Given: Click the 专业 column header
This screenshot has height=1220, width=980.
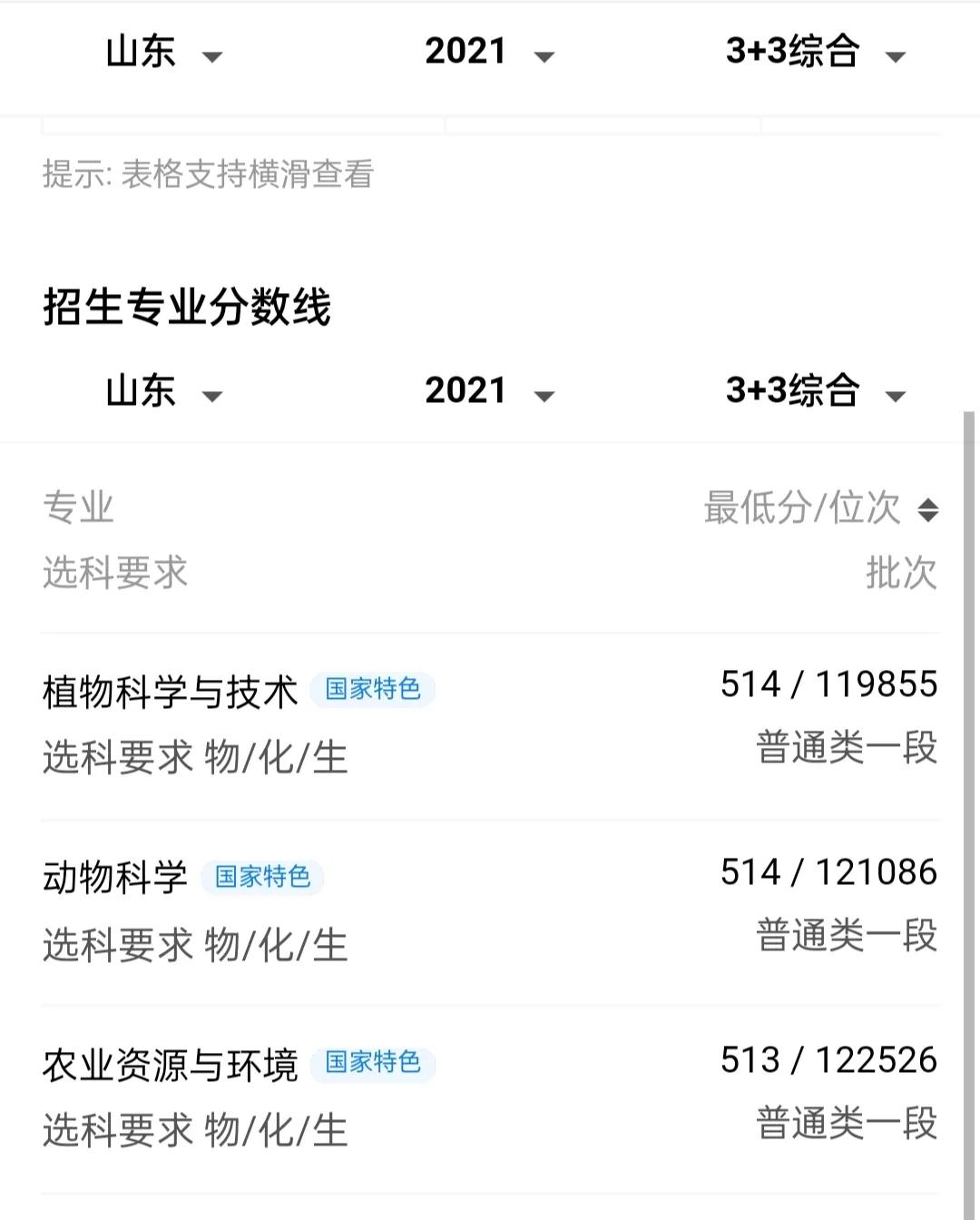Looking at the screenshot, I should point(79,508).
